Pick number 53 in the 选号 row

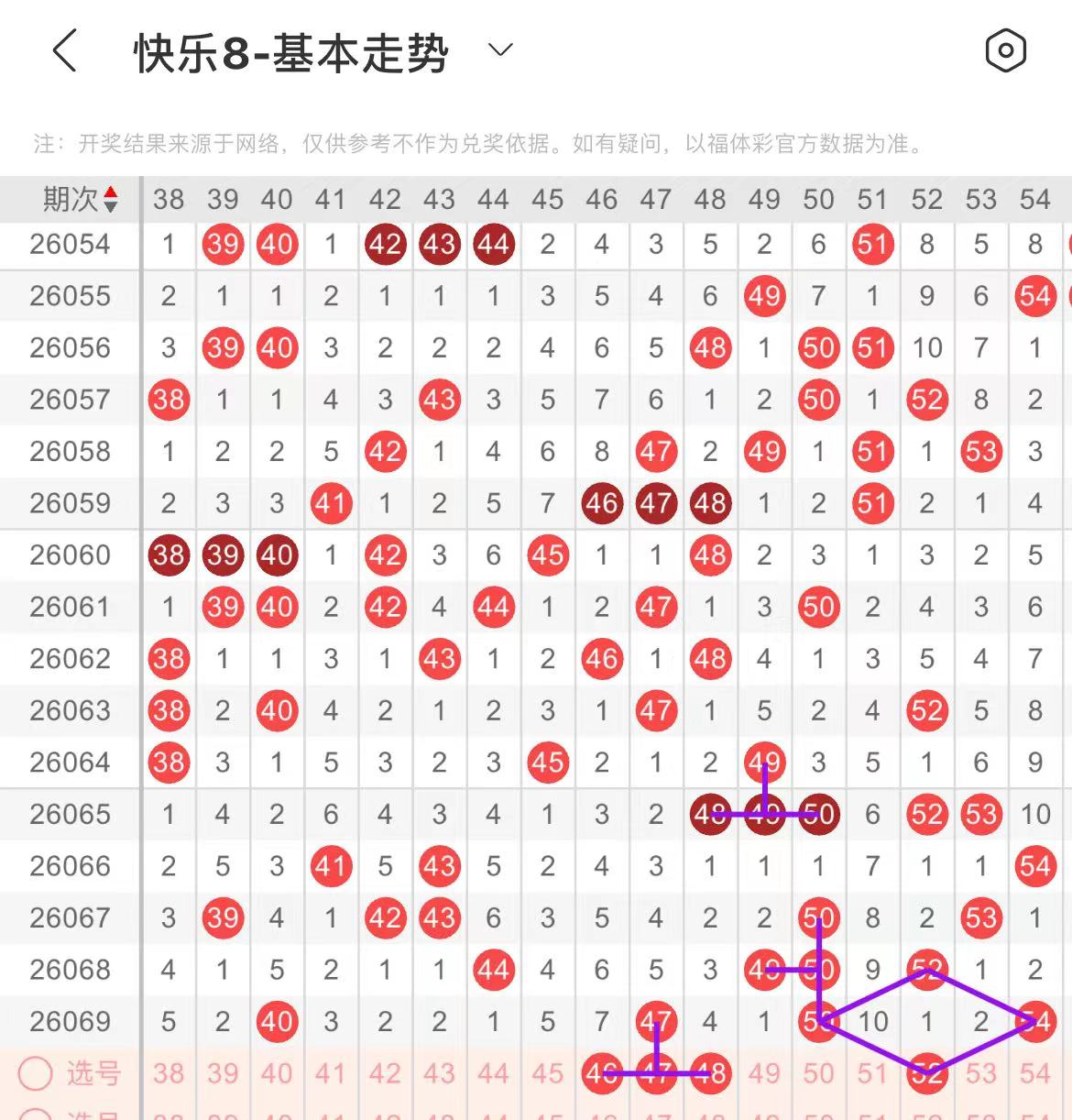point(980,1073)
